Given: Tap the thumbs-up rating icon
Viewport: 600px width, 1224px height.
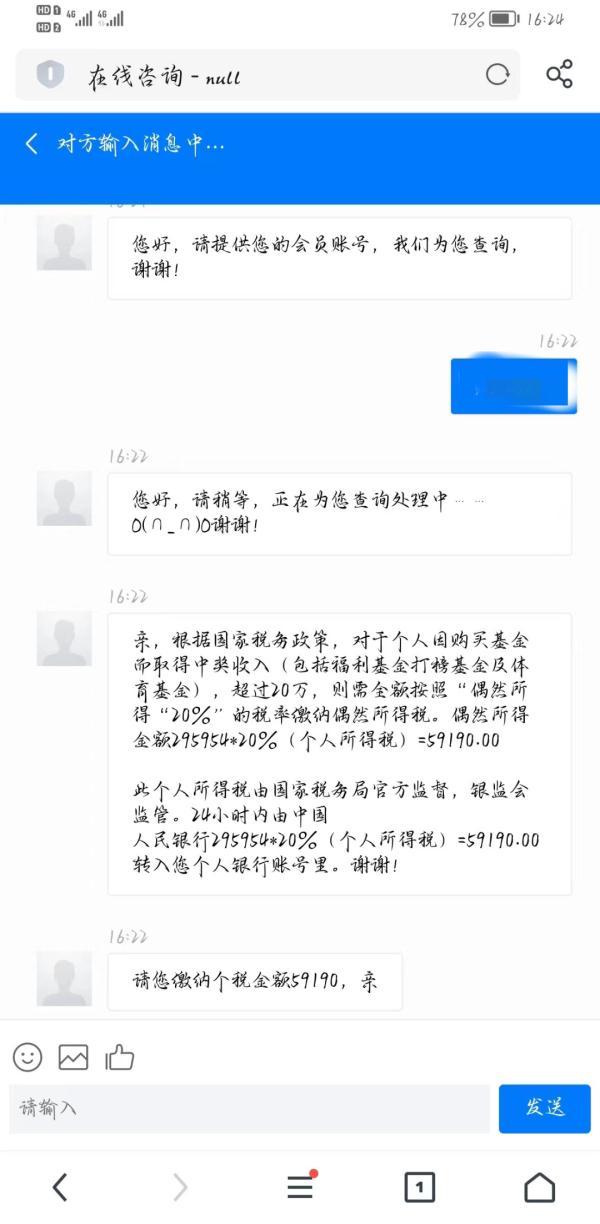Looking at the screenshot, I should point(120,1056).
